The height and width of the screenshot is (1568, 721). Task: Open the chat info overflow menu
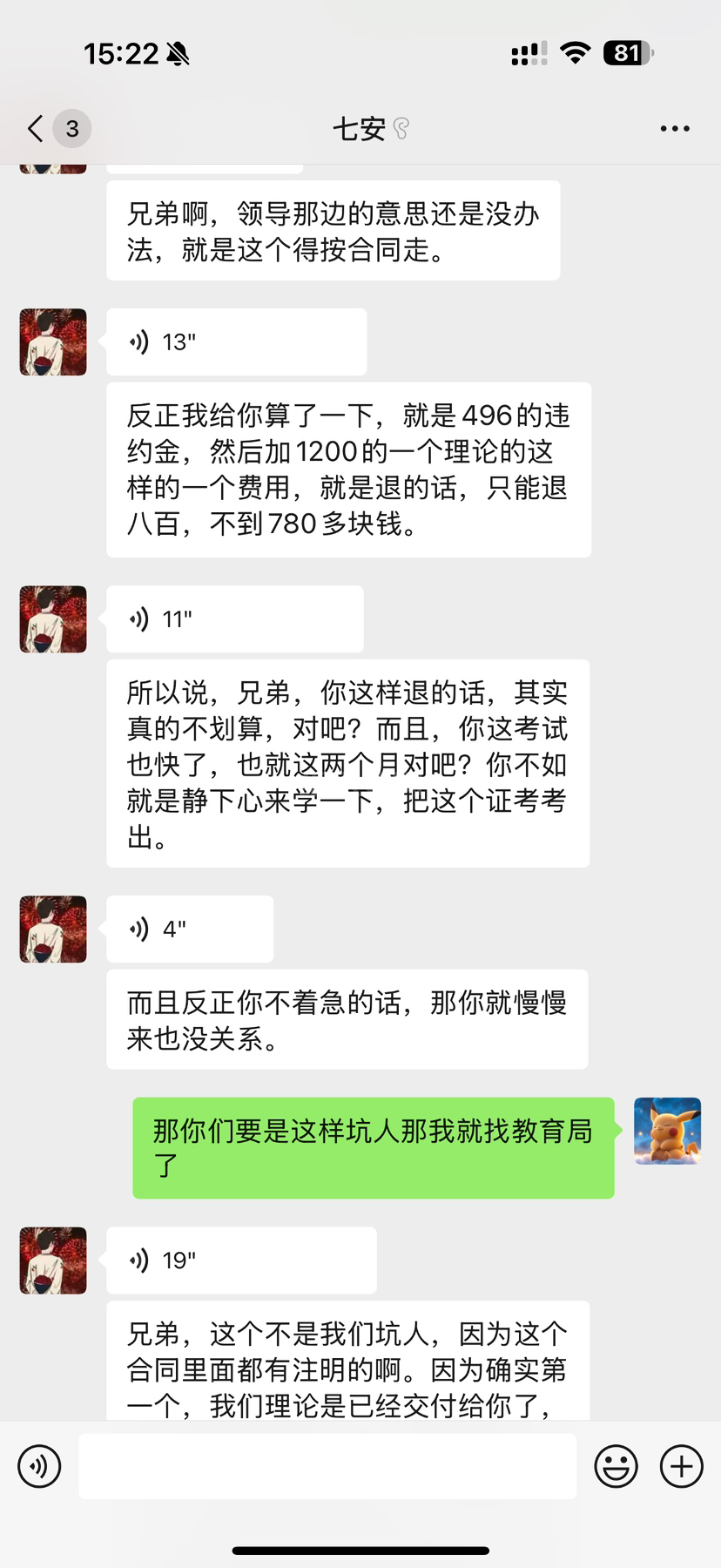(x=675, y=129)
